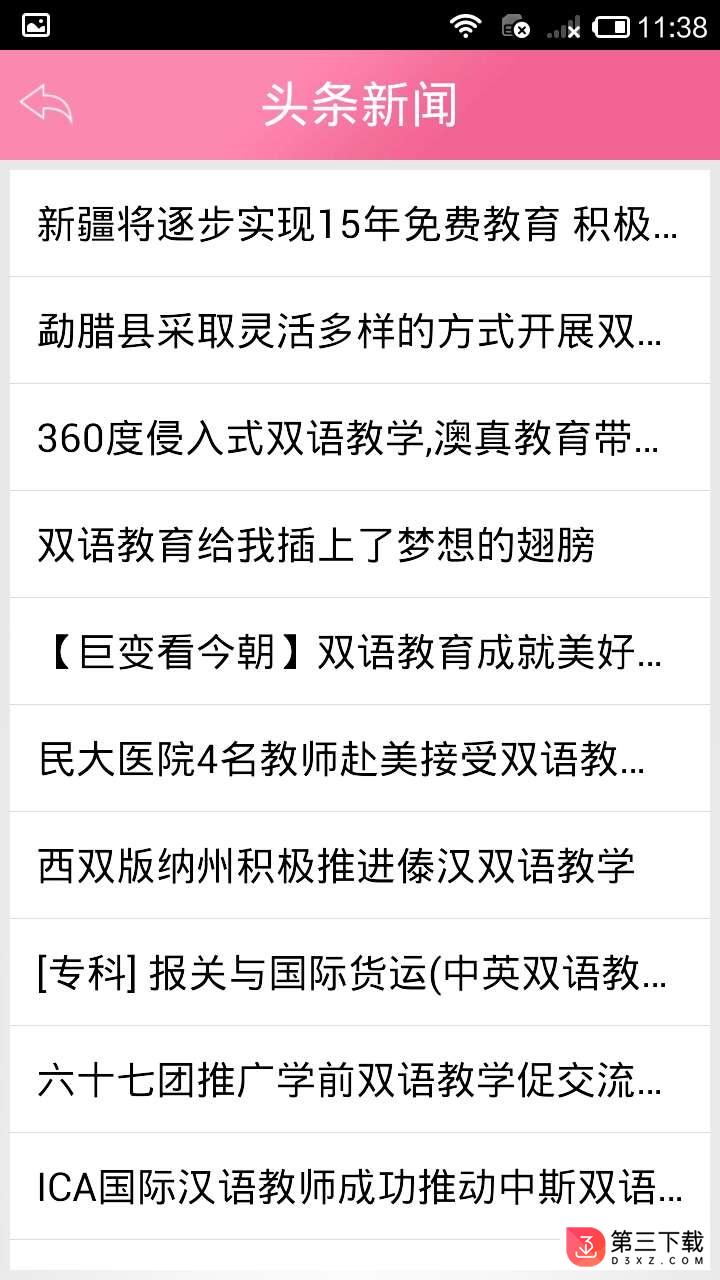The width and height of the screenshot is (720, 1280).
Task: Open the [专科] 报关与国际货运 entry
Action: (360, 972)
